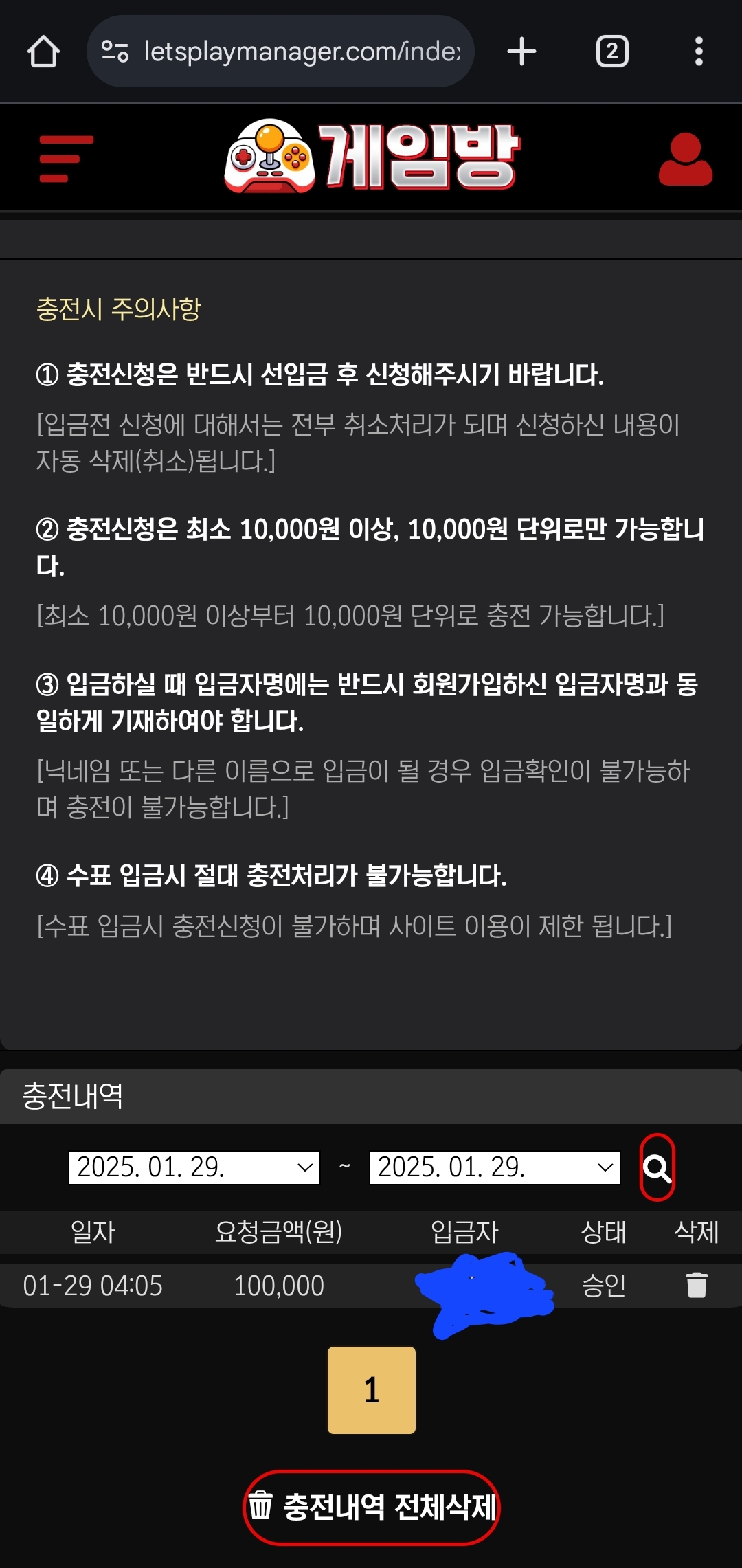Image resolution: width=742 pixels, height=1568 pixels.
Task: Open the start date dropdown
Action: coord(194,1167)
